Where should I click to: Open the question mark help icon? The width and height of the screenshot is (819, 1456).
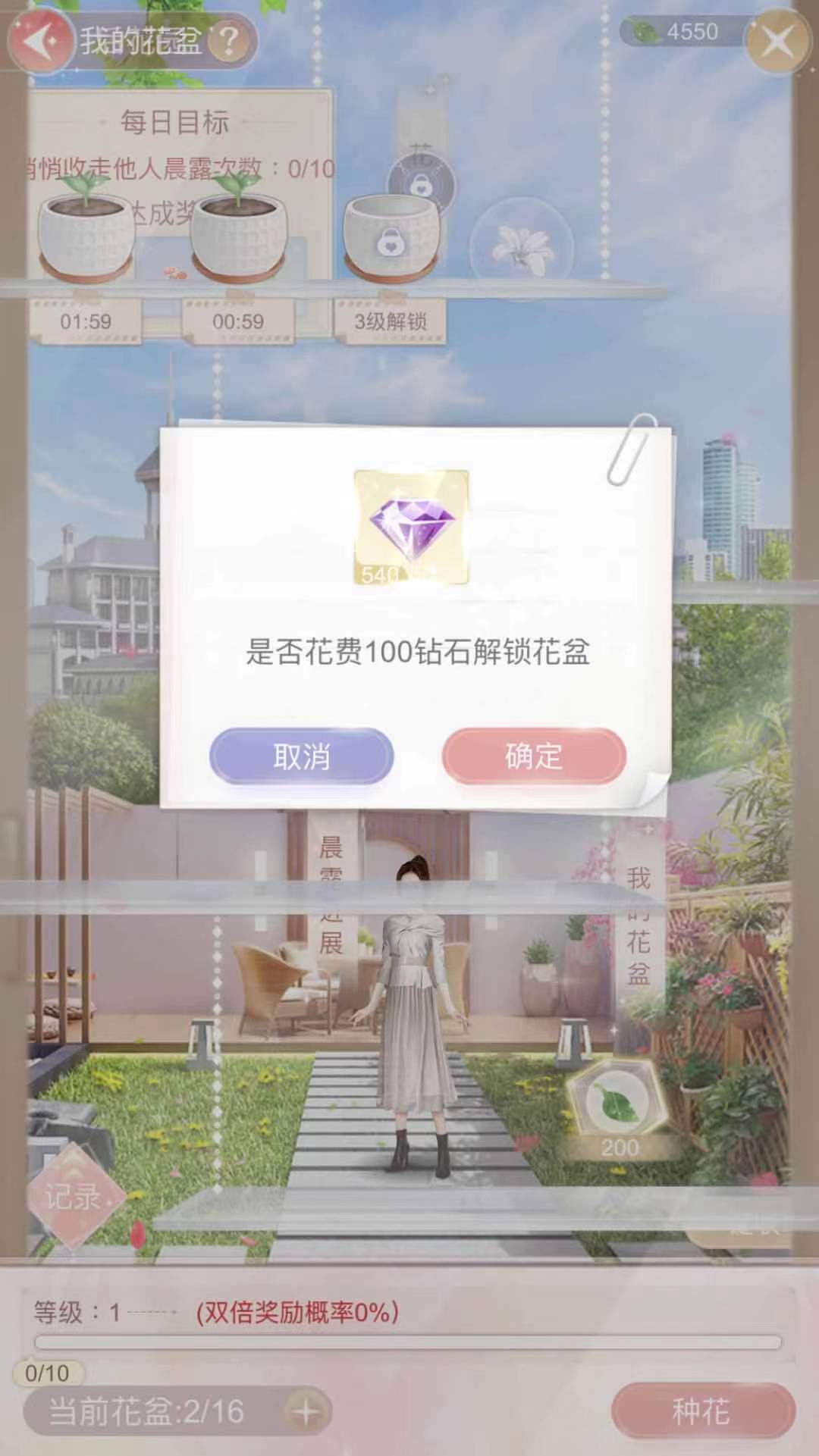click(228, 40)
